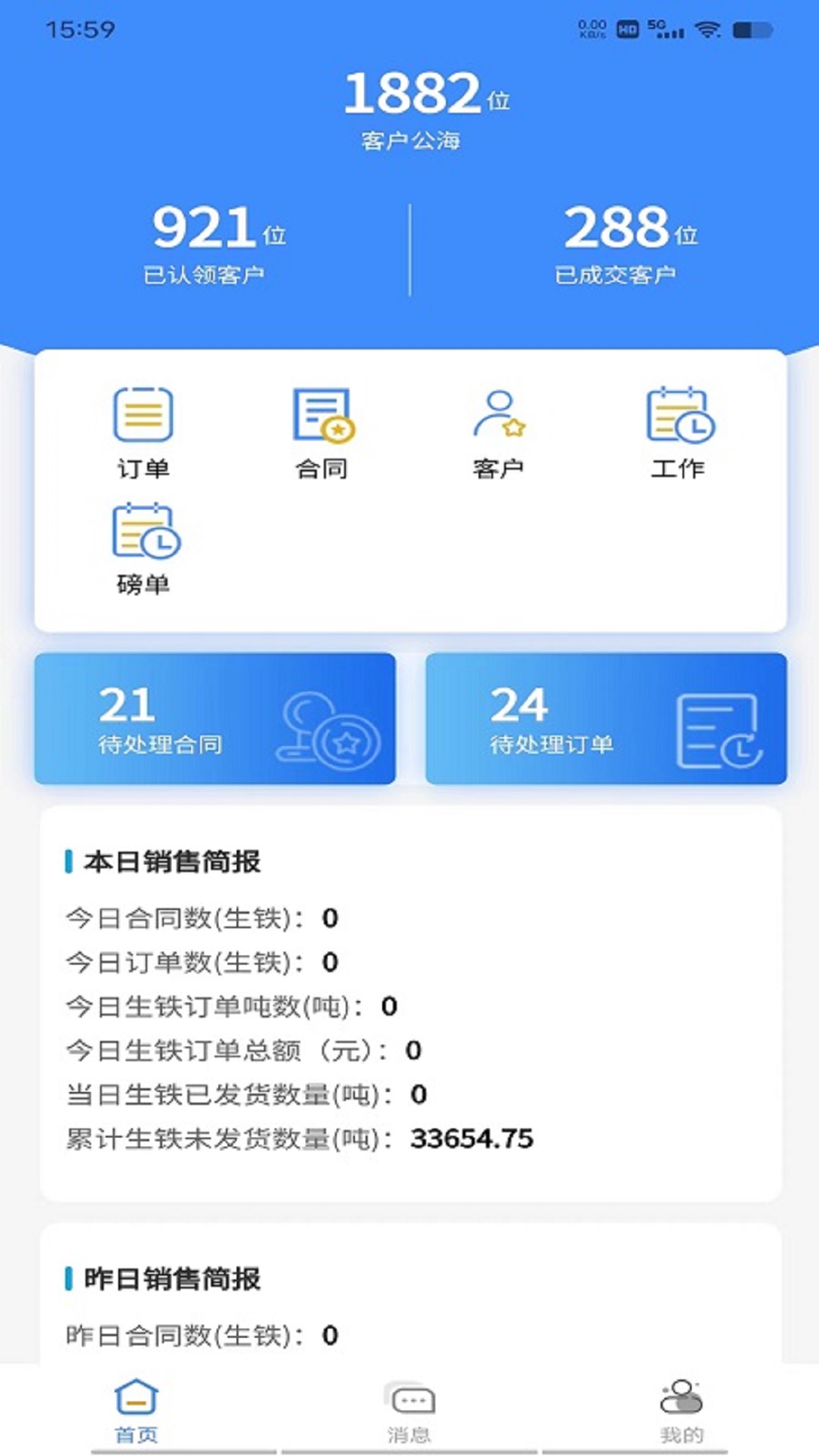Open the 合同 (Contracts) shortcut
Image resolution: width=819 pixels, height=1456 pixels.
[322, 433]
